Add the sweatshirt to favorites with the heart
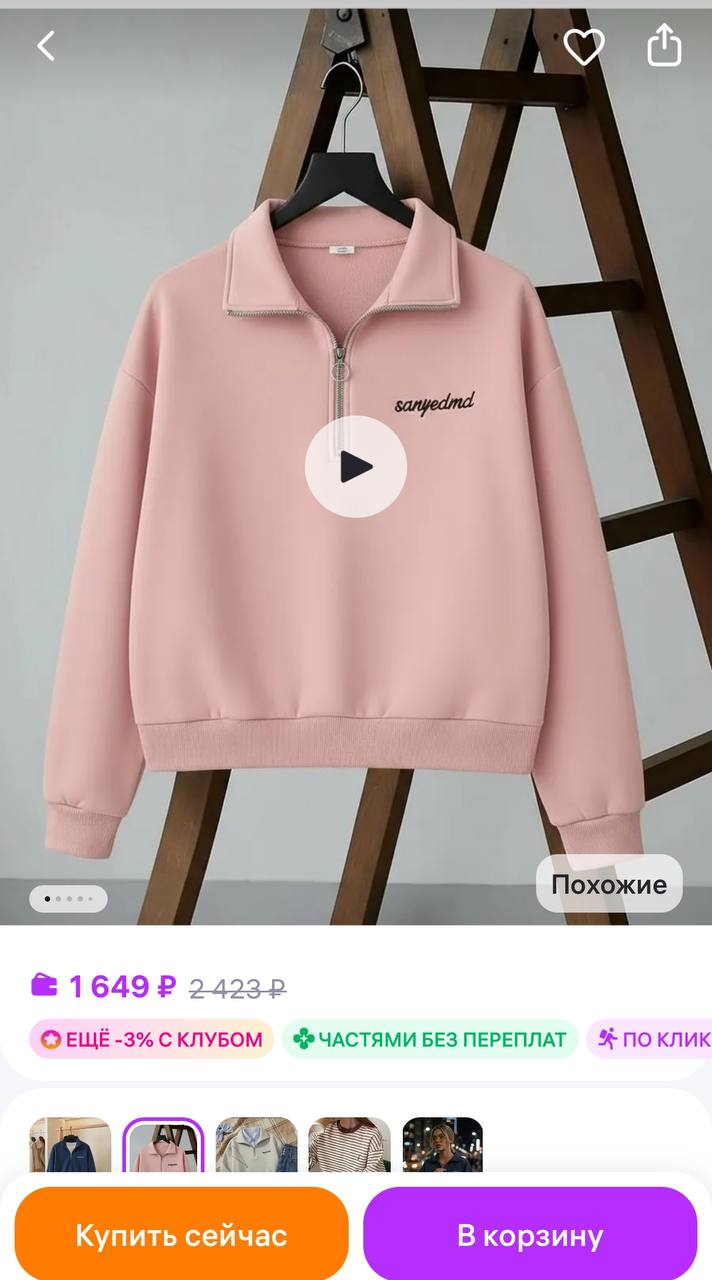Viewport: 712px width, 1280px height. pyautogui.click(x=583, y=46)
